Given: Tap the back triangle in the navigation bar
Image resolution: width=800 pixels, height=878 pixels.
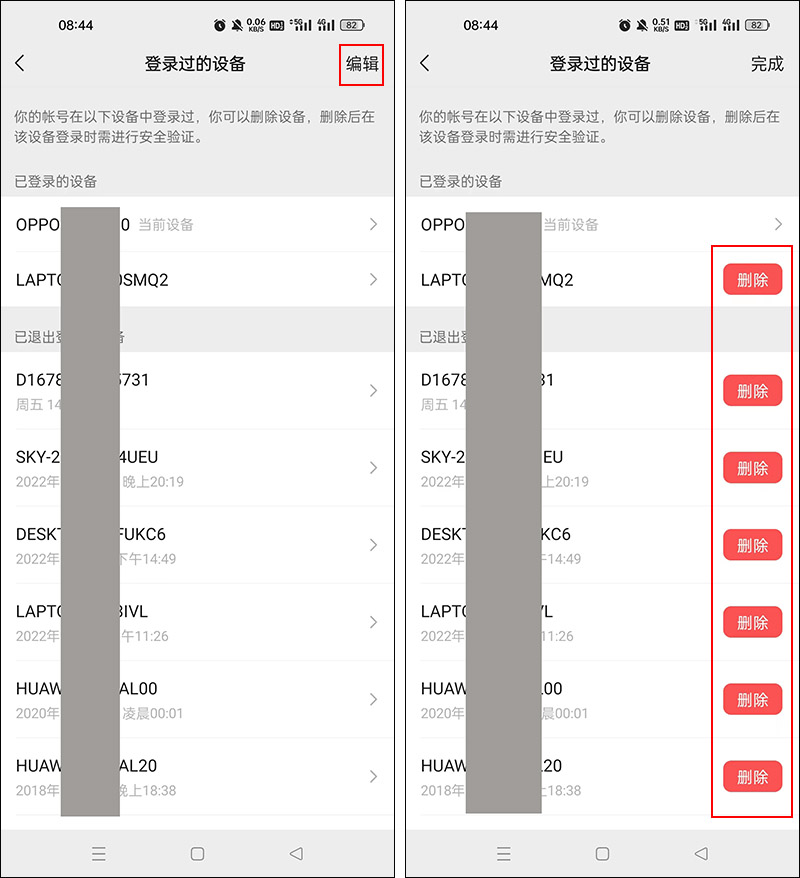Looking at the screenshot, I should coord(296,854).
